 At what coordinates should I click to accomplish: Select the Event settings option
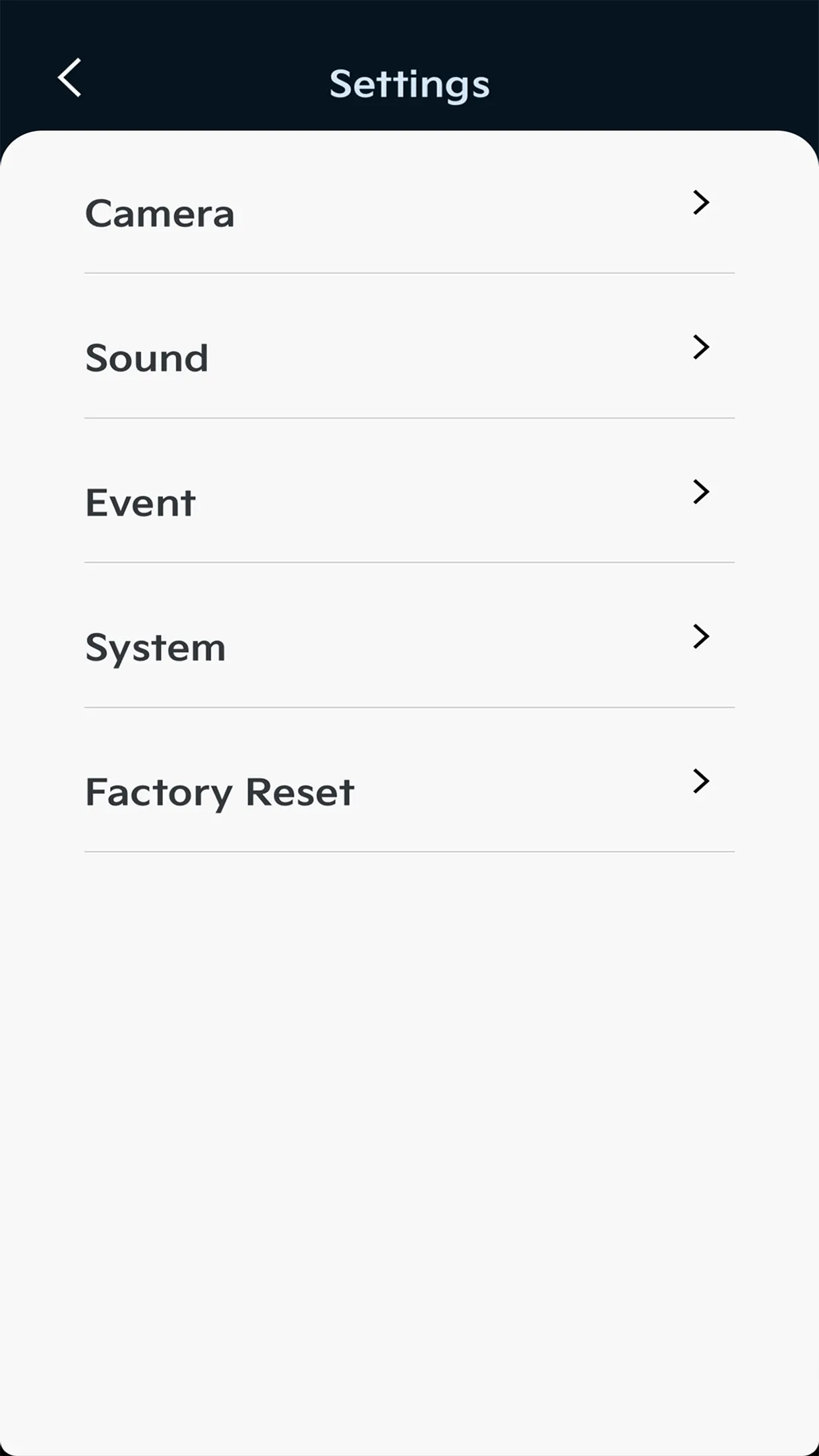tap(409, 497)
